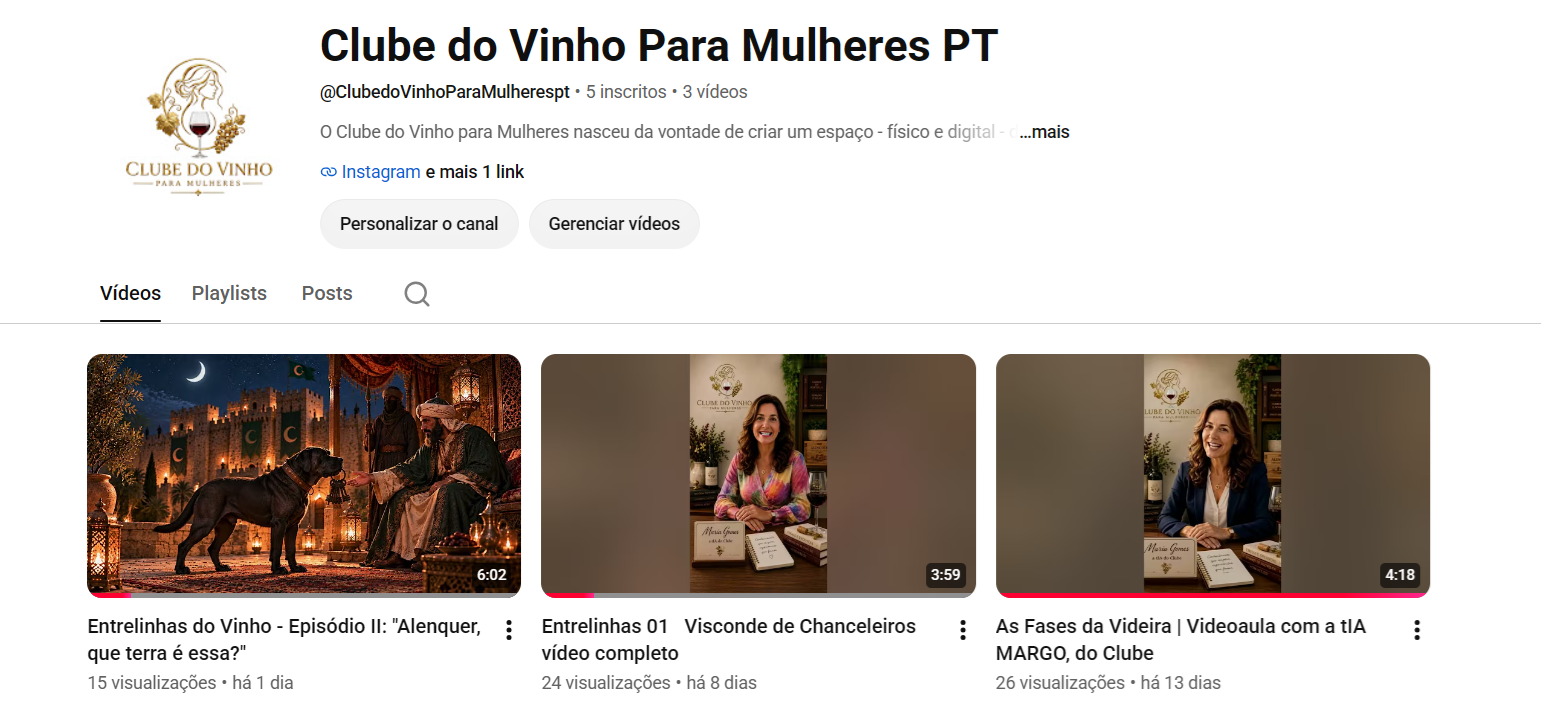1541x718 pixels.
Task: Expand channel description with ...mais
Action: 1044,132
